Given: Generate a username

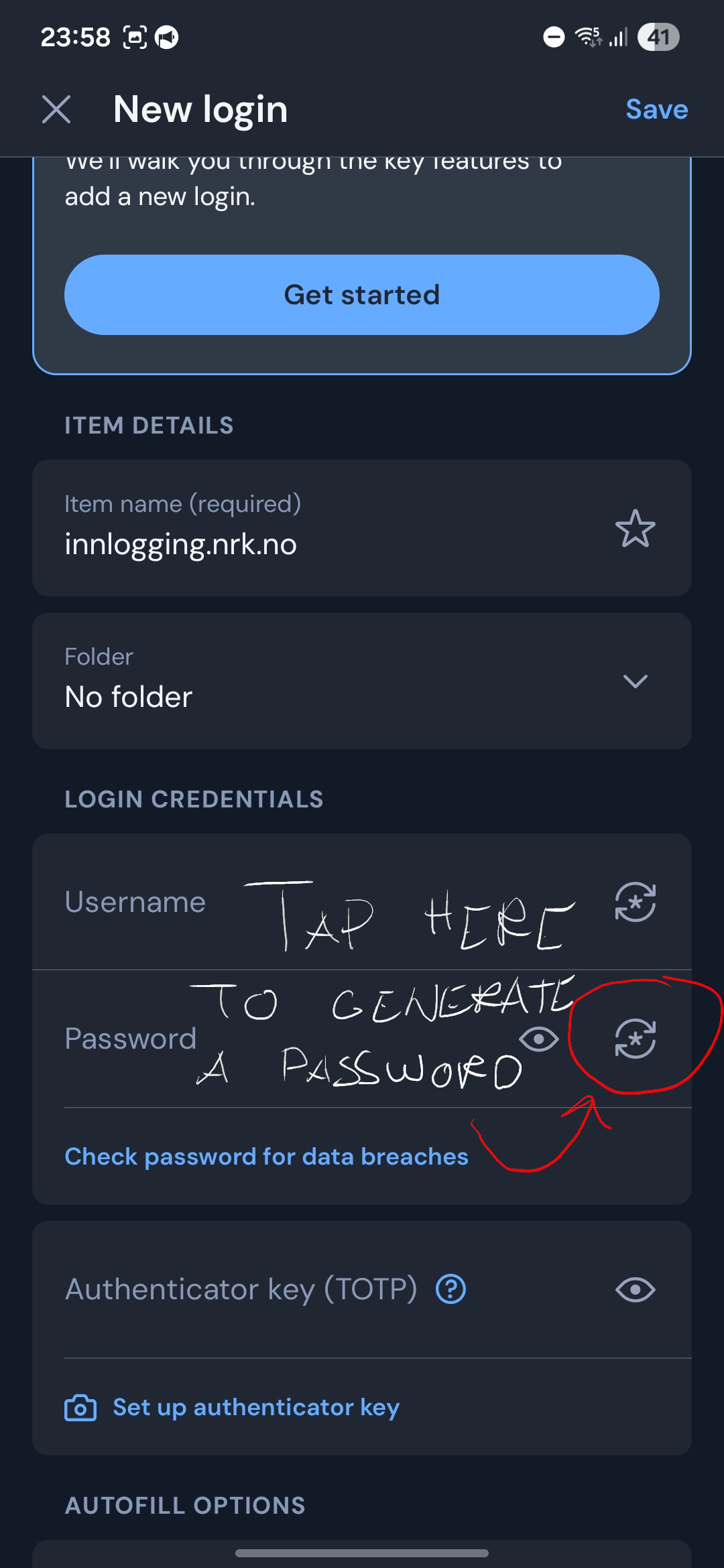Looking at the screenshot, I should pos(635,902).
